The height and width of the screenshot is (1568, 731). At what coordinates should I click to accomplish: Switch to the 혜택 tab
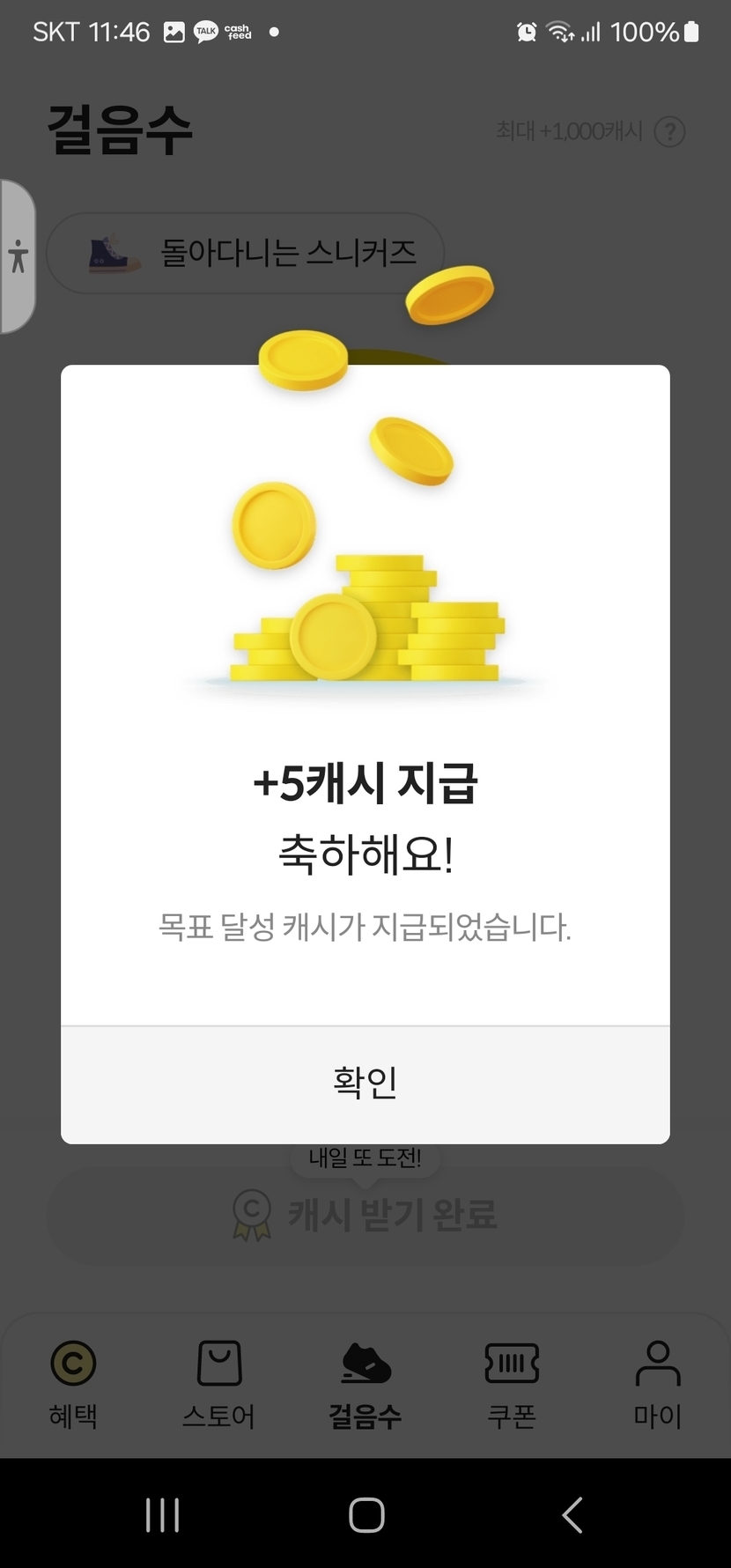coord(73,1381)
